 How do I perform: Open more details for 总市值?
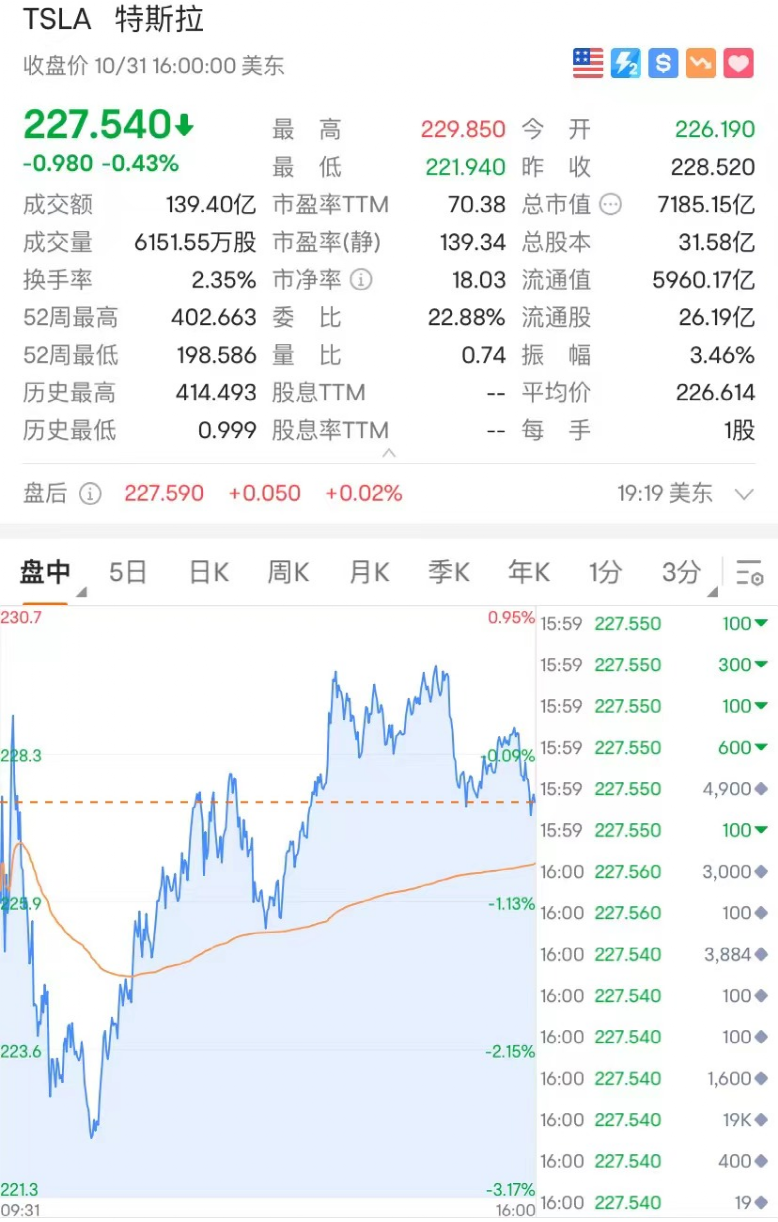[610, 205]
